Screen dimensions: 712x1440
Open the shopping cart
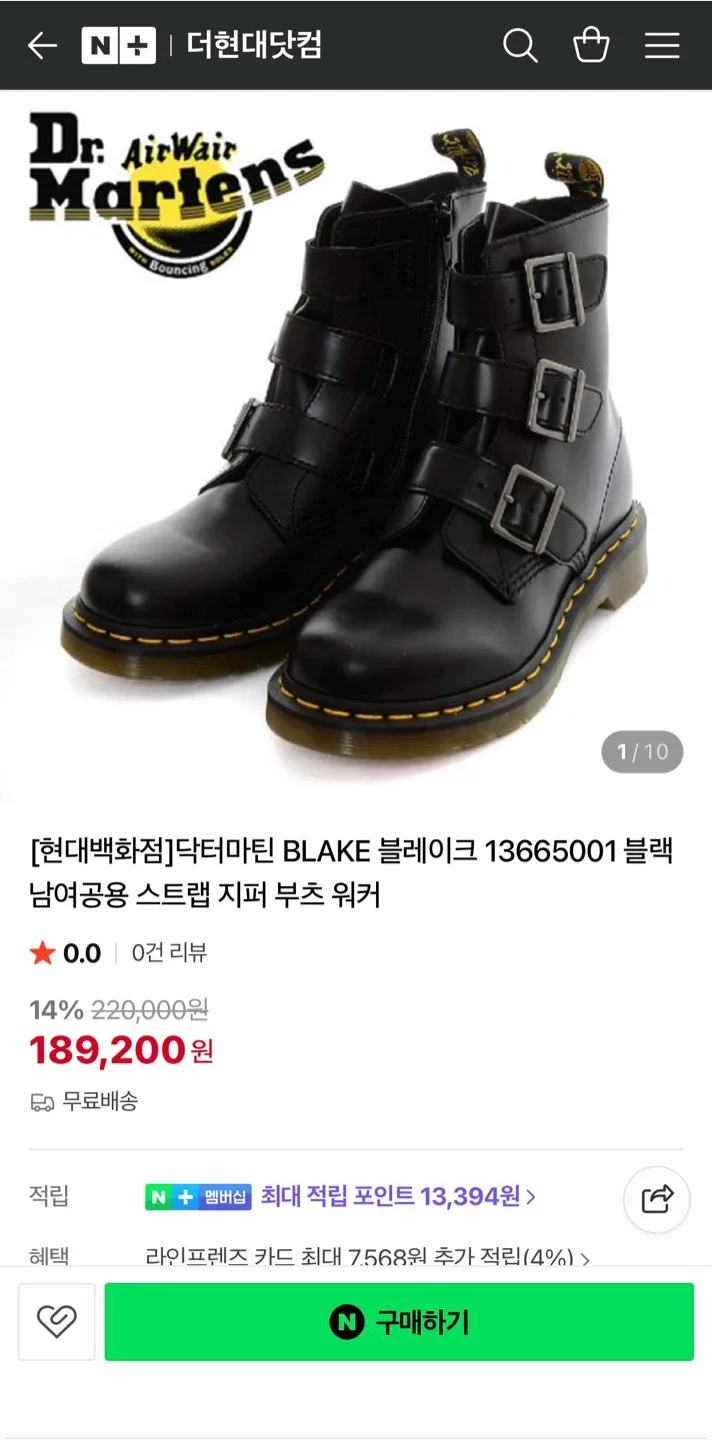pyautogui.click(x=591, y=45)
